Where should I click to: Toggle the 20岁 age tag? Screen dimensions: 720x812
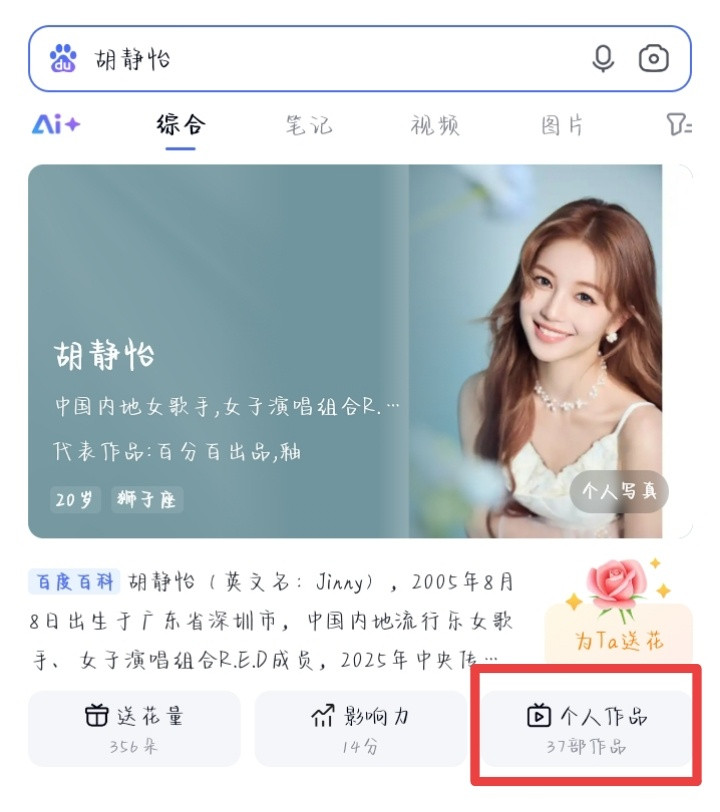click(x=75, y=497)
